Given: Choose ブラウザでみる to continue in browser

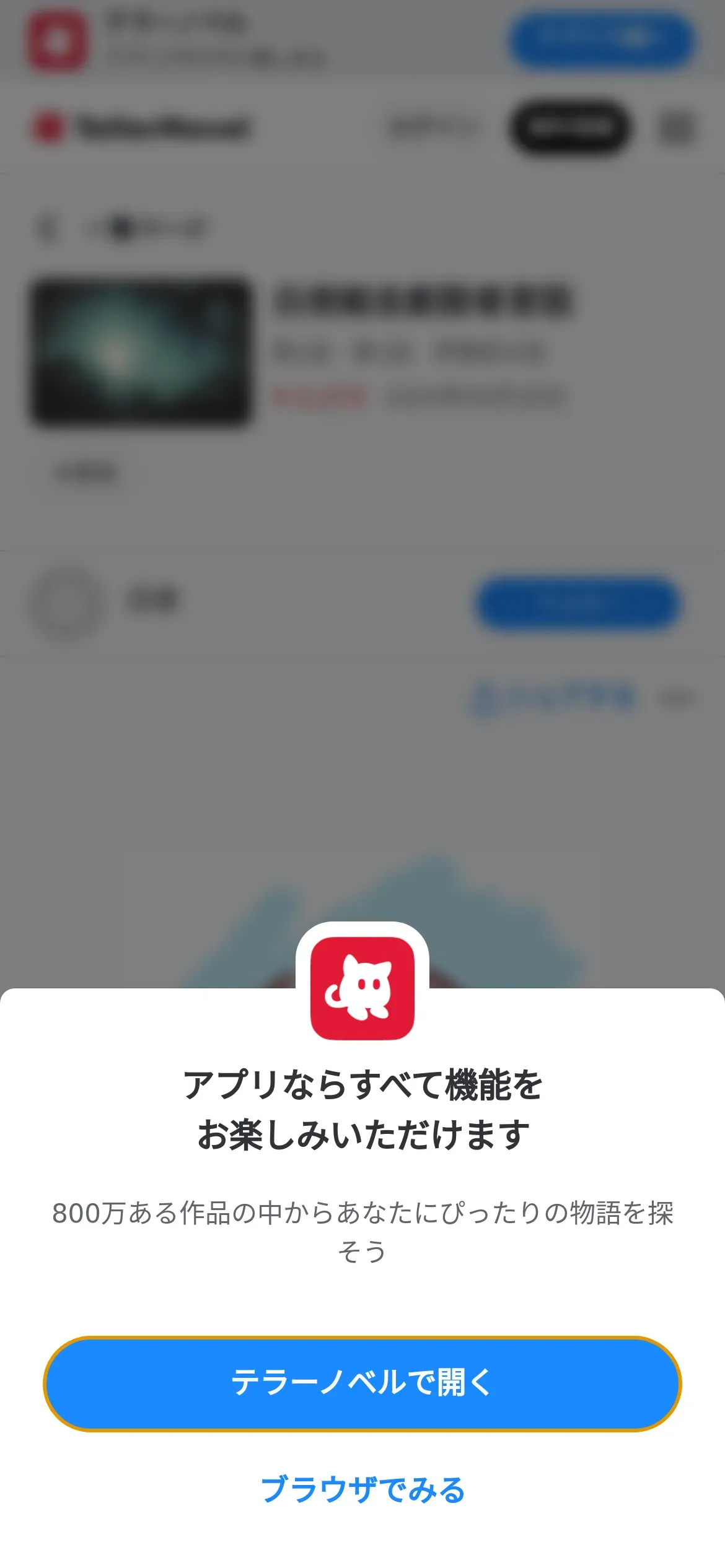Looking at the screenshot, I should pos(362,1490).
